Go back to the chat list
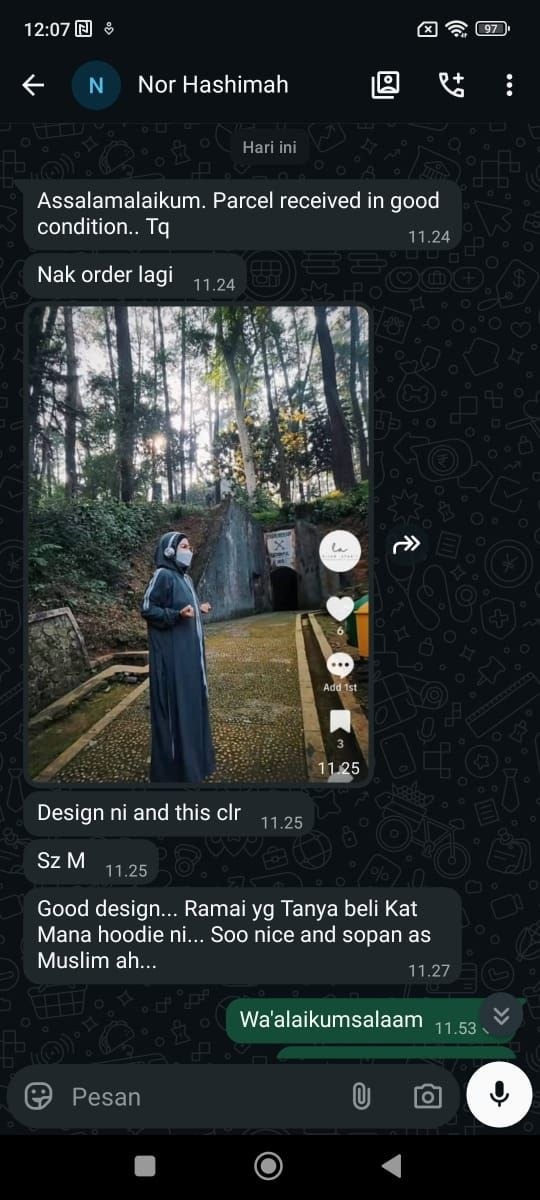The height and width of the screenshot is (1200, 540). coord(33,85)
